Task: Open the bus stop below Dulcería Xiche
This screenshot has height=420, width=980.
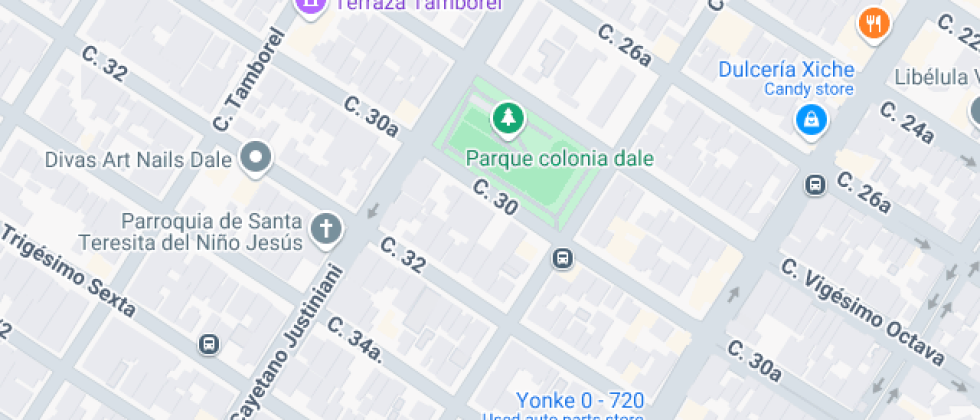Action: click(x=816, y=185)
